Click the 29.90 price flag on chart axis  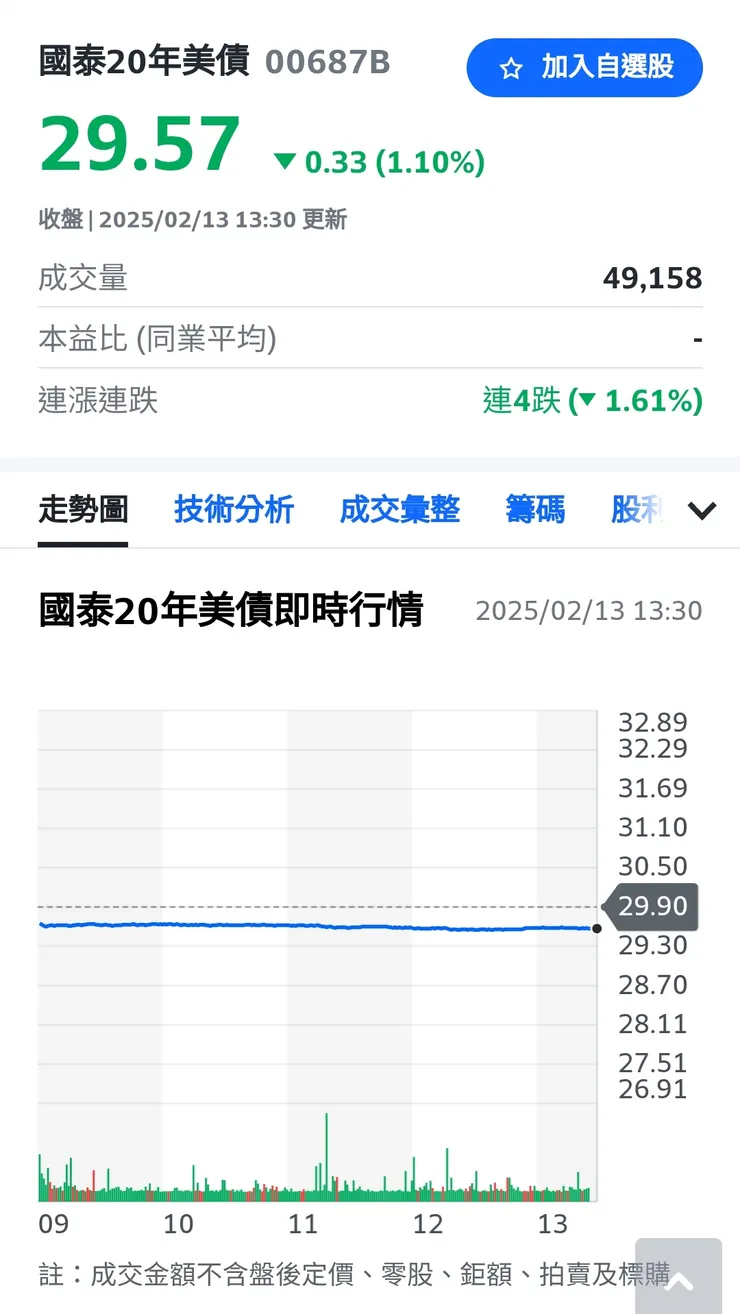(652, 906)
